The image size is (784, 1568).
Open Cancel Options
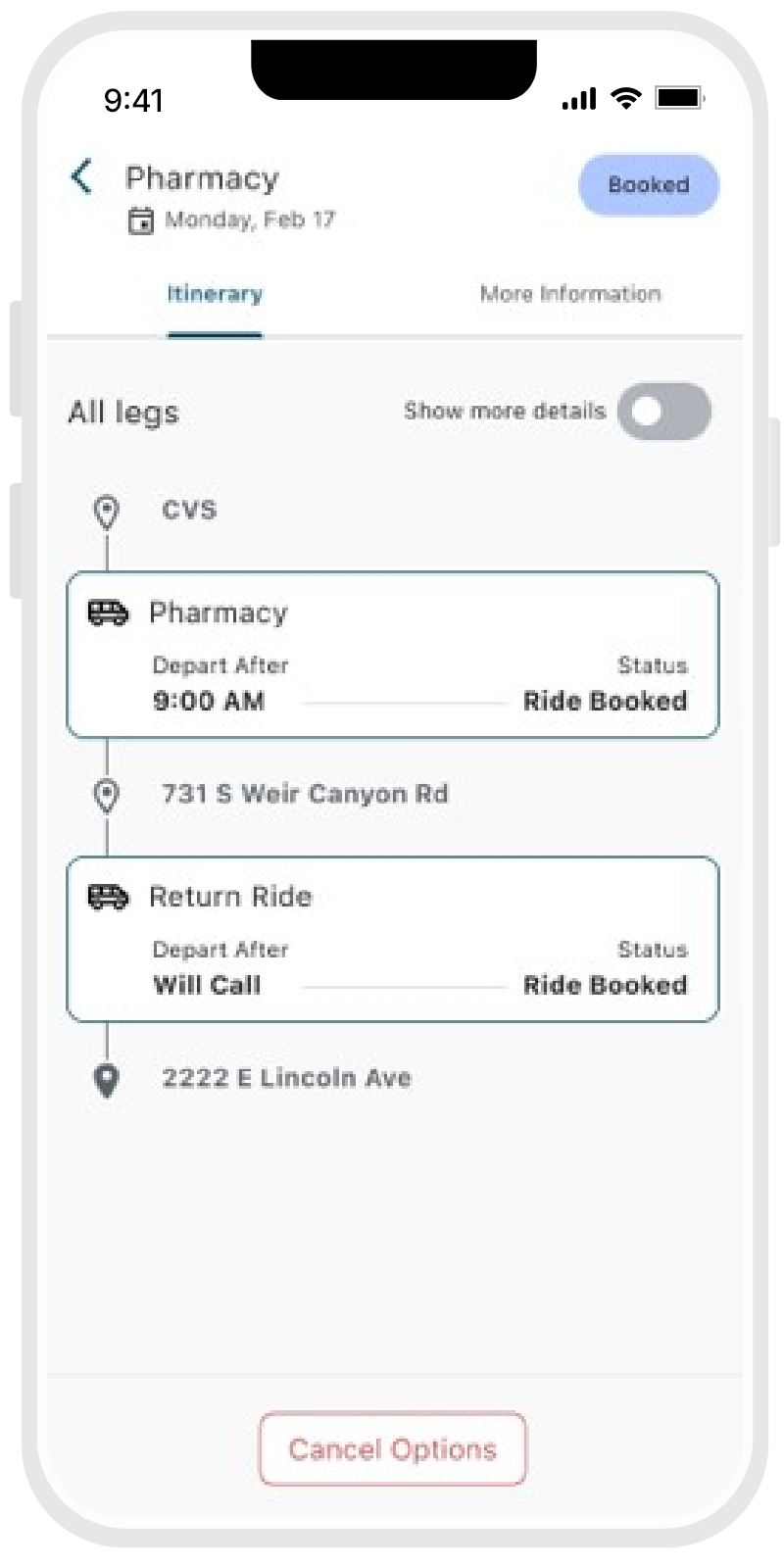392,1449
